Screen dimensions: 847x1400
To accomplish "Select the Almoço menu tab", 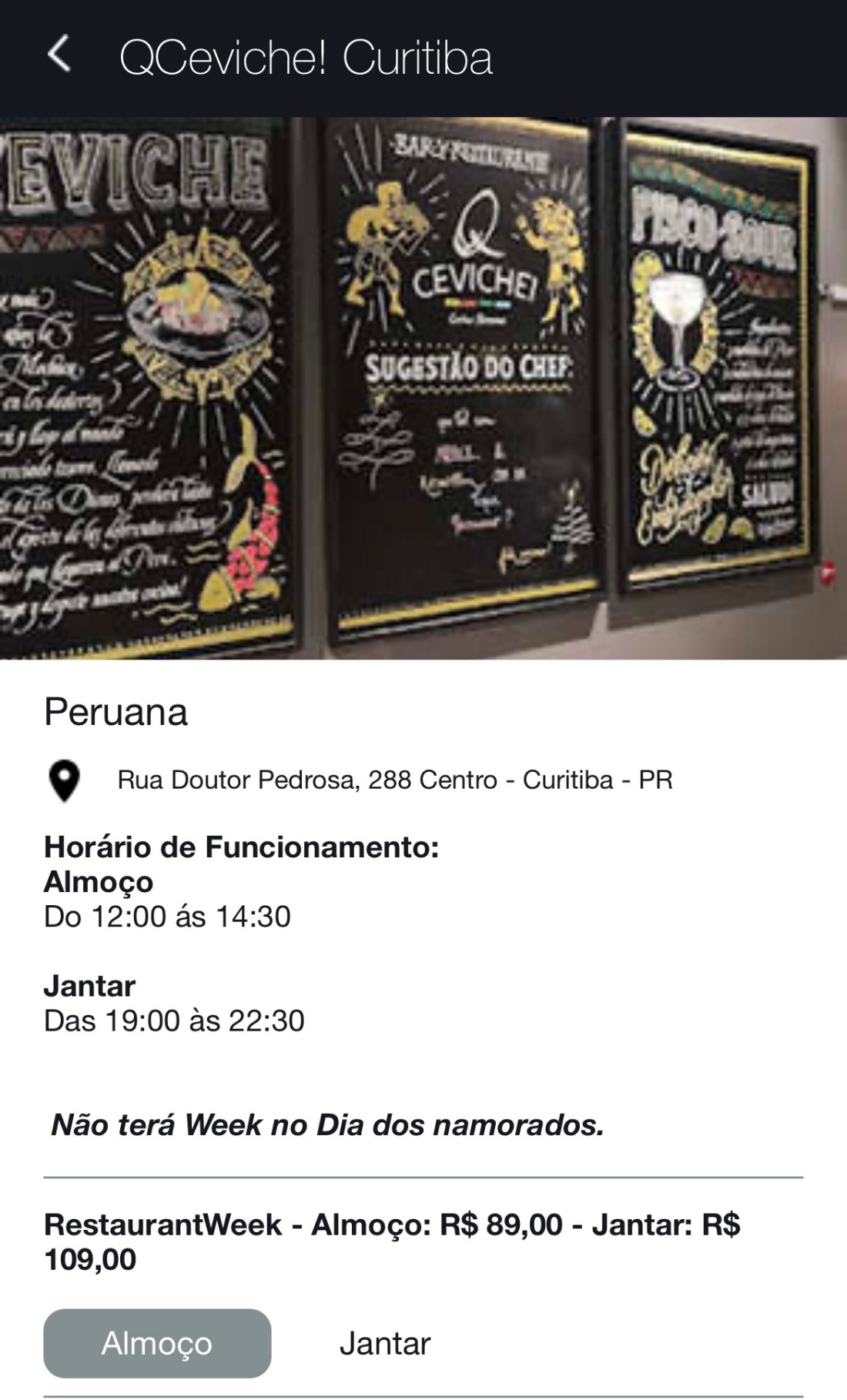I will (x=157, y=1344).
